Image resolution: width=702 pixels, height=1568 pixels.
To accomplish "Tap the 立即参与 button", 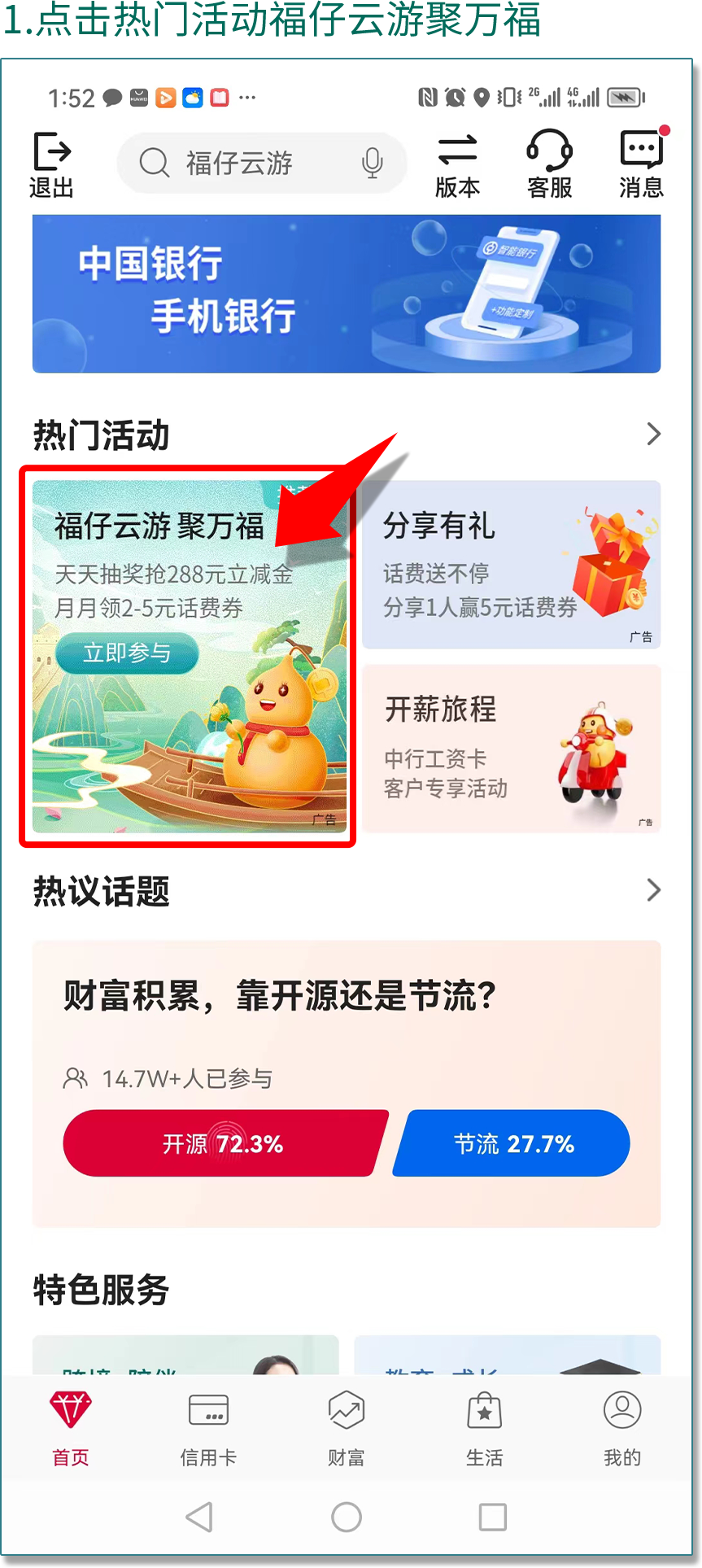I will 128,653.
